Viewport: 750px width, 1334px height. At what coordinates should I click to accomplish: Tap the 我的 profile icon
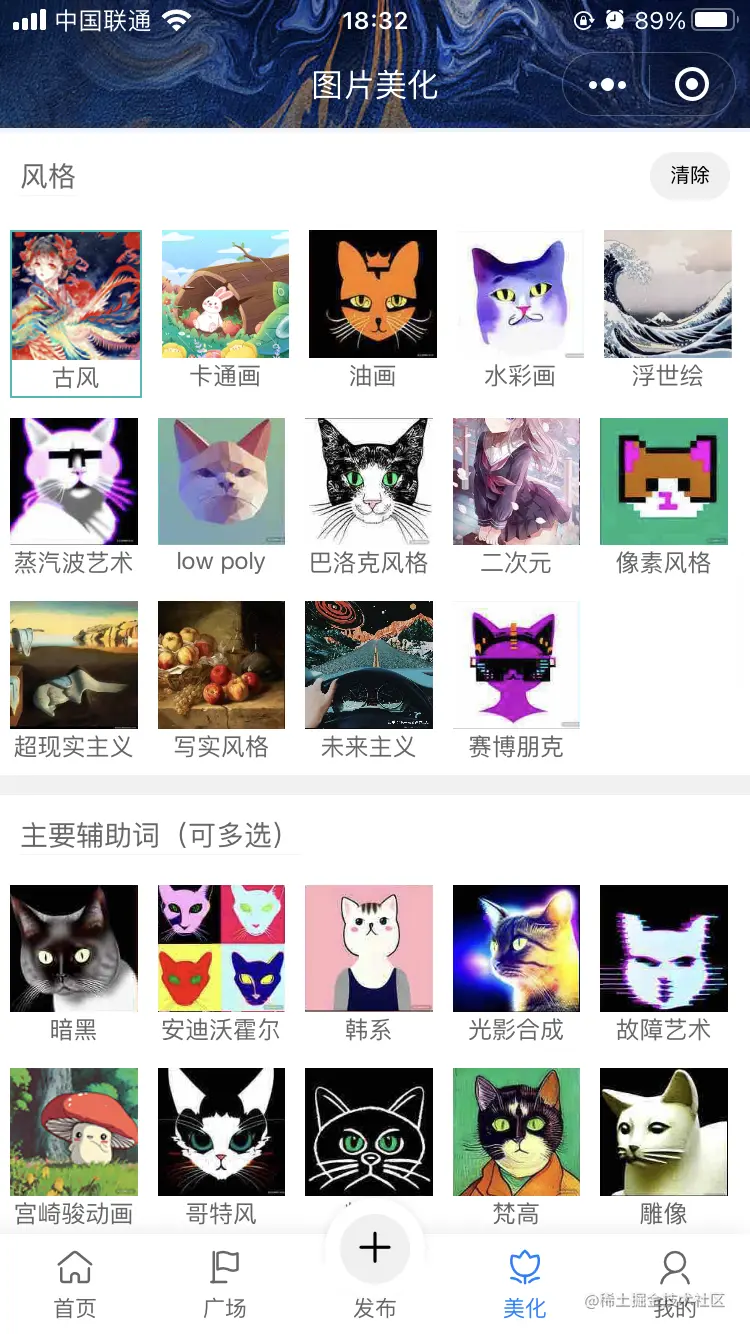click(x=675, y=1266)
